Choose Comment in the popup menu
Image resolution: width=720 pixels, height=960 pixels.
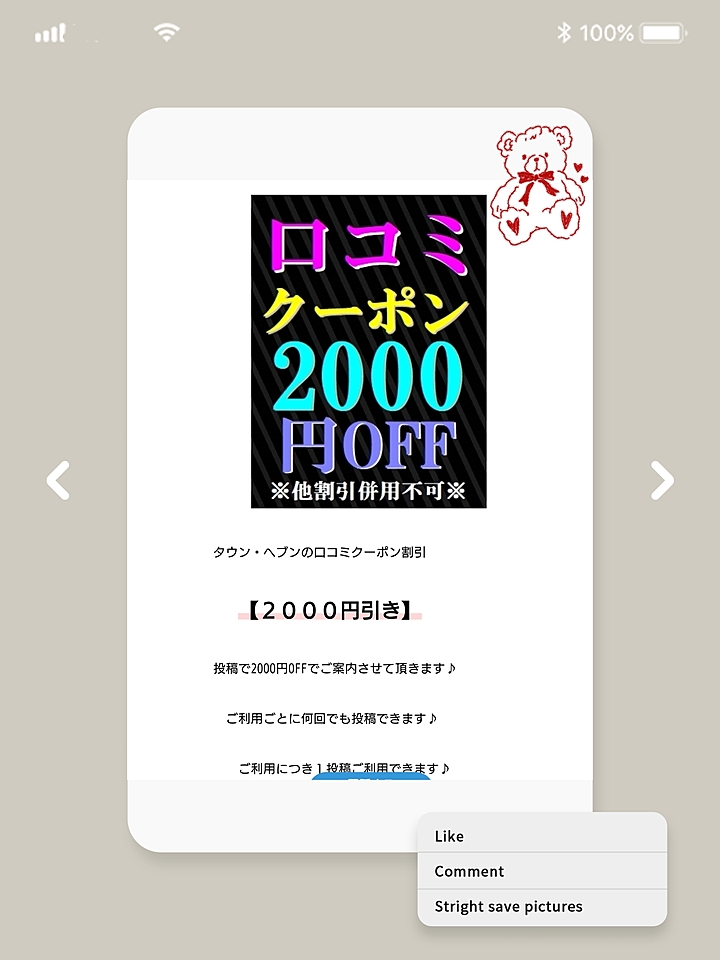click(x=541, y=871)
